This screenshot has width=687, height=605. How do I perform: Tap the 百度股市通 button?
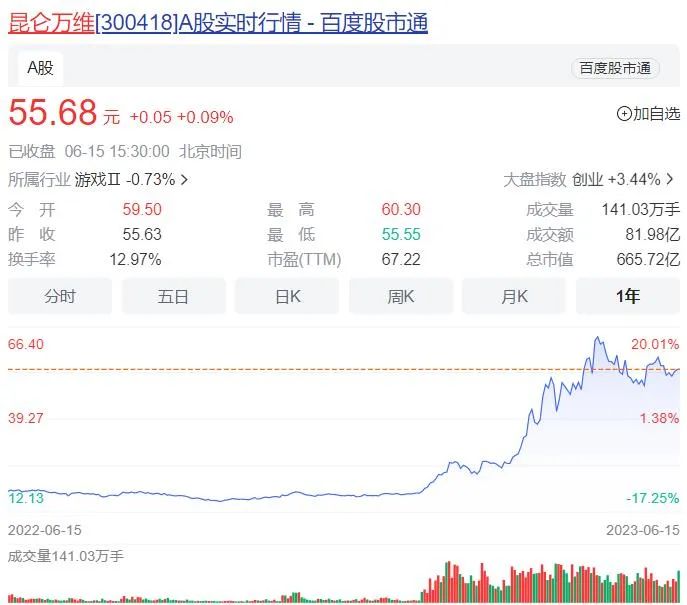(x=615, y=68)
